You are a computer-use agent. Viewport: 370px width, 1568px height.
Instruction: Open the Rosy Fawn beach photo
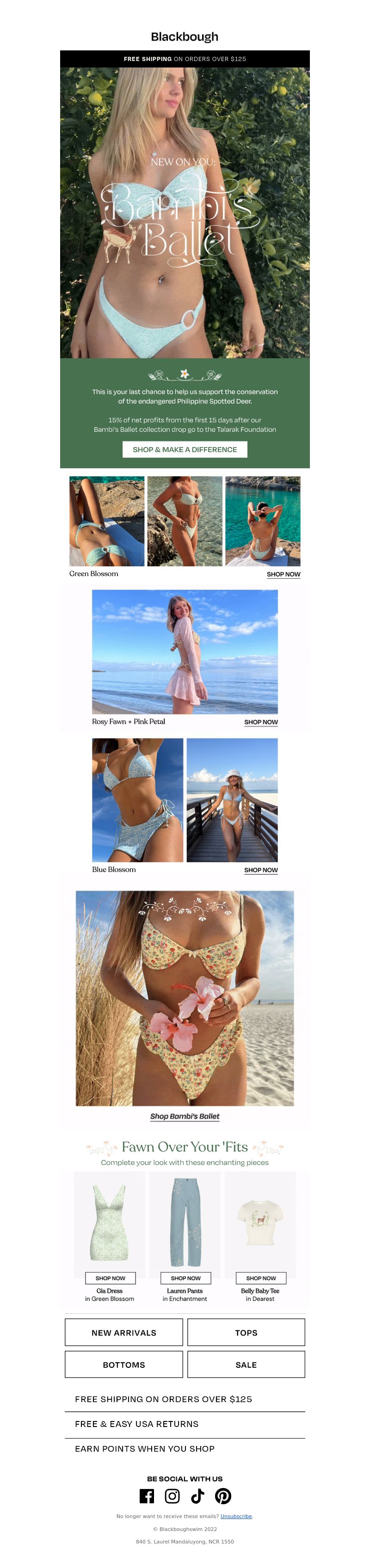tap(185, 651)
